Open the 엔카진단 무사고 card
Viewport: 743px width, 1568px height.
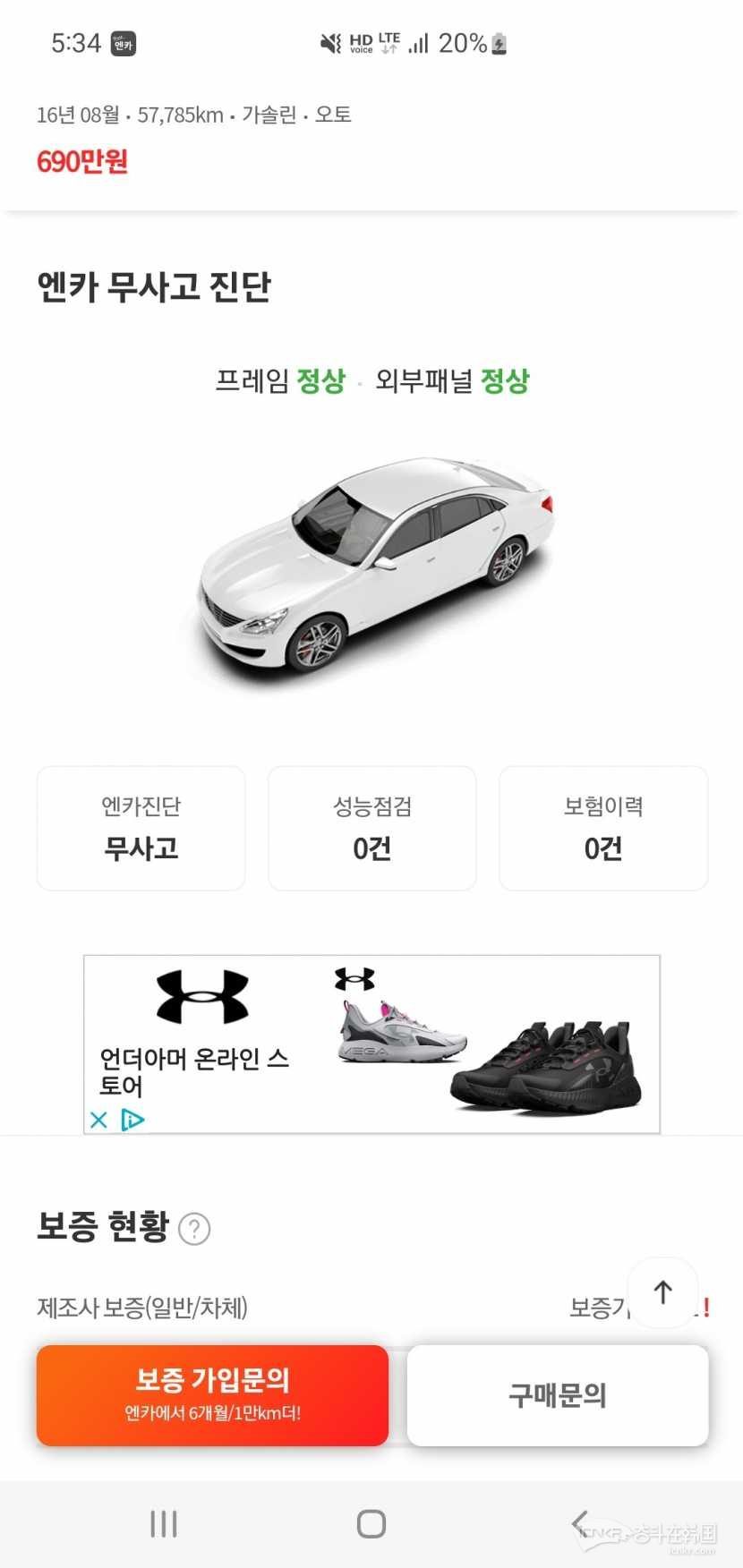point(141,828)
